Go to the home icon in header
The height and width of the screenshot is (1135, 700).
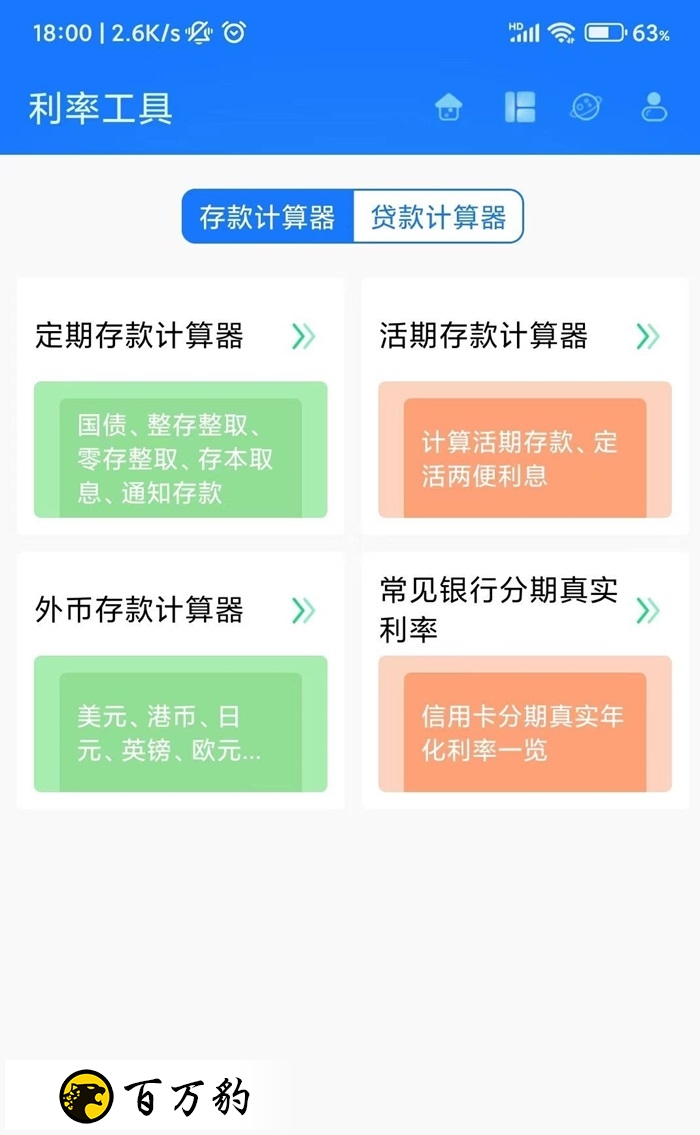click(449, 107)
